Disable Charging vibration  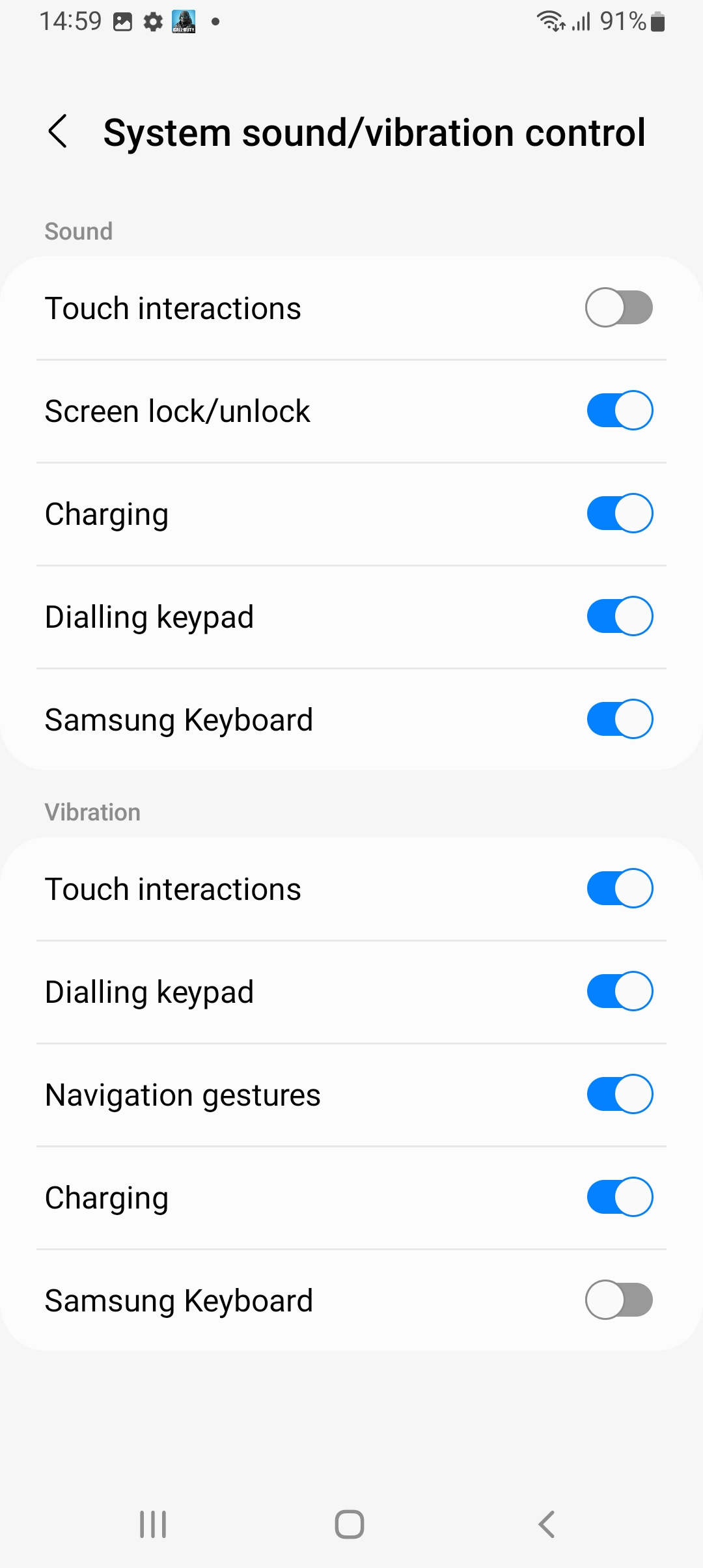(619, 1197)
